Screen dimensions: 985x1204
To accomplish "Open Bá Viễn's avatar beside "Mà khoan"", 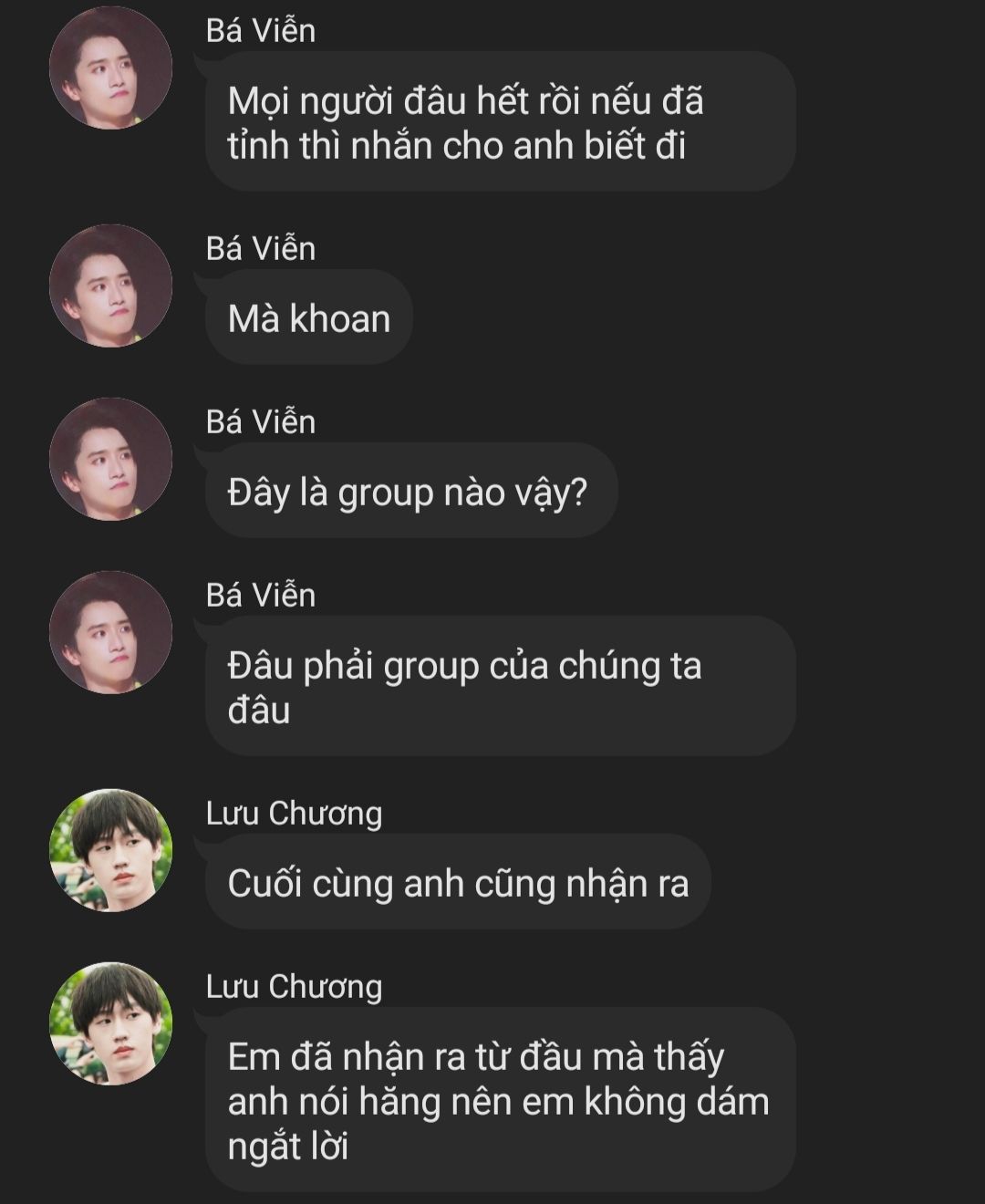I will 110,285.
